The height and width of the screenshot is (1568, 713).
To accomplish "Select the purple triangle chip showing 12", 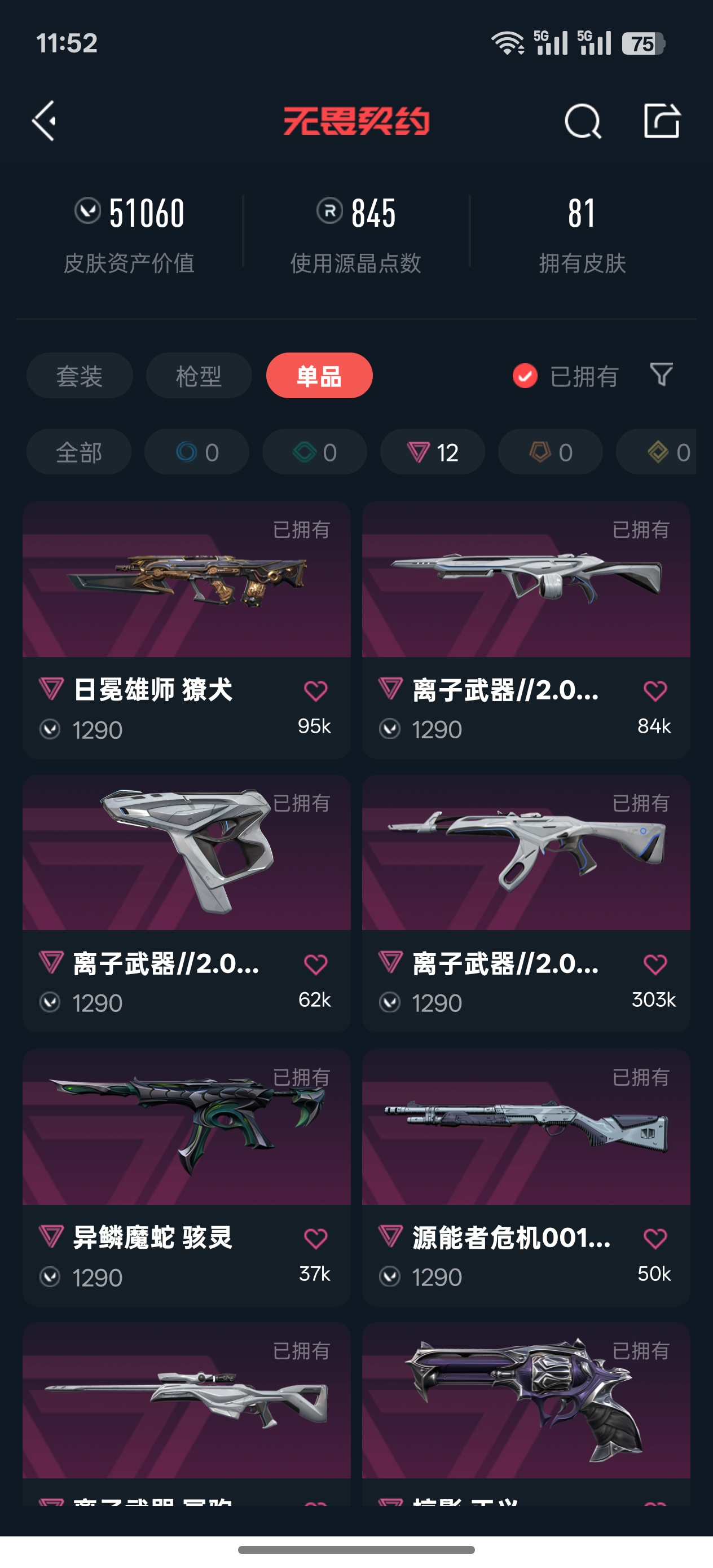I will tap(432, 452).
